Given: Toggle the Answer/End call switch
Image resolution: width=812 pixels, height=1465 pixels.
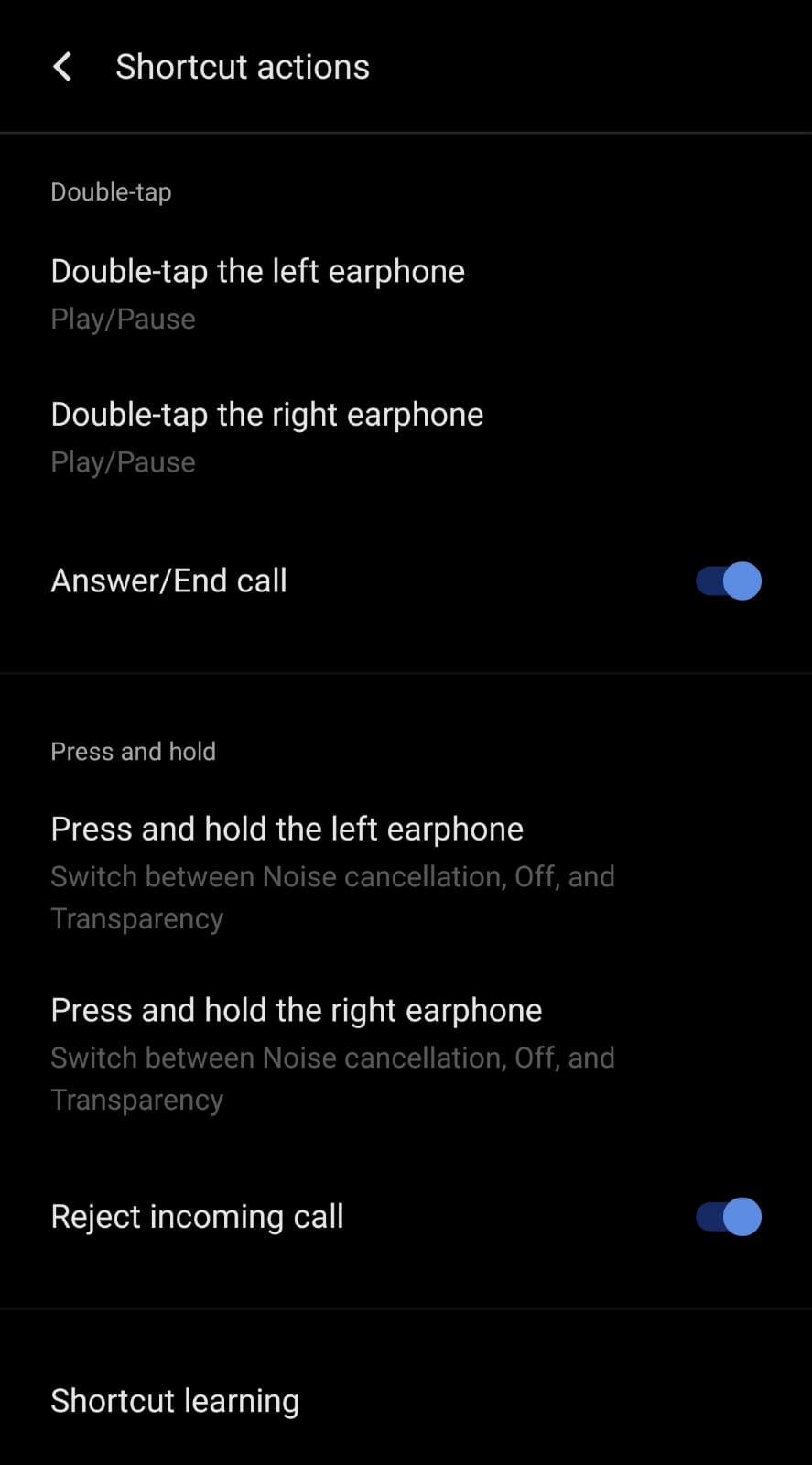Looking at the screenshot, I should 729,581.
